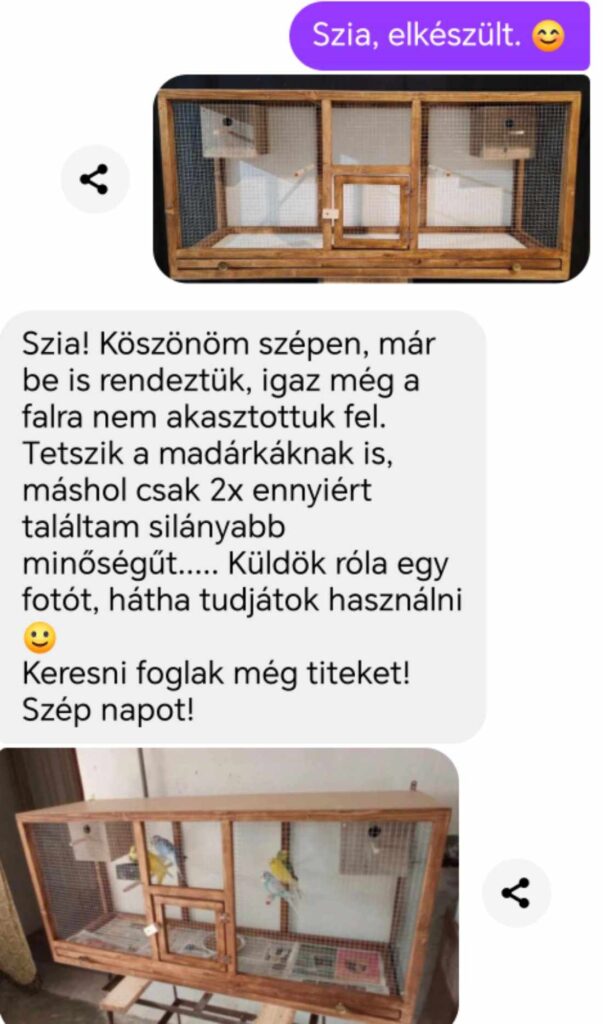Share the received photo with birds

coord(516,892)
